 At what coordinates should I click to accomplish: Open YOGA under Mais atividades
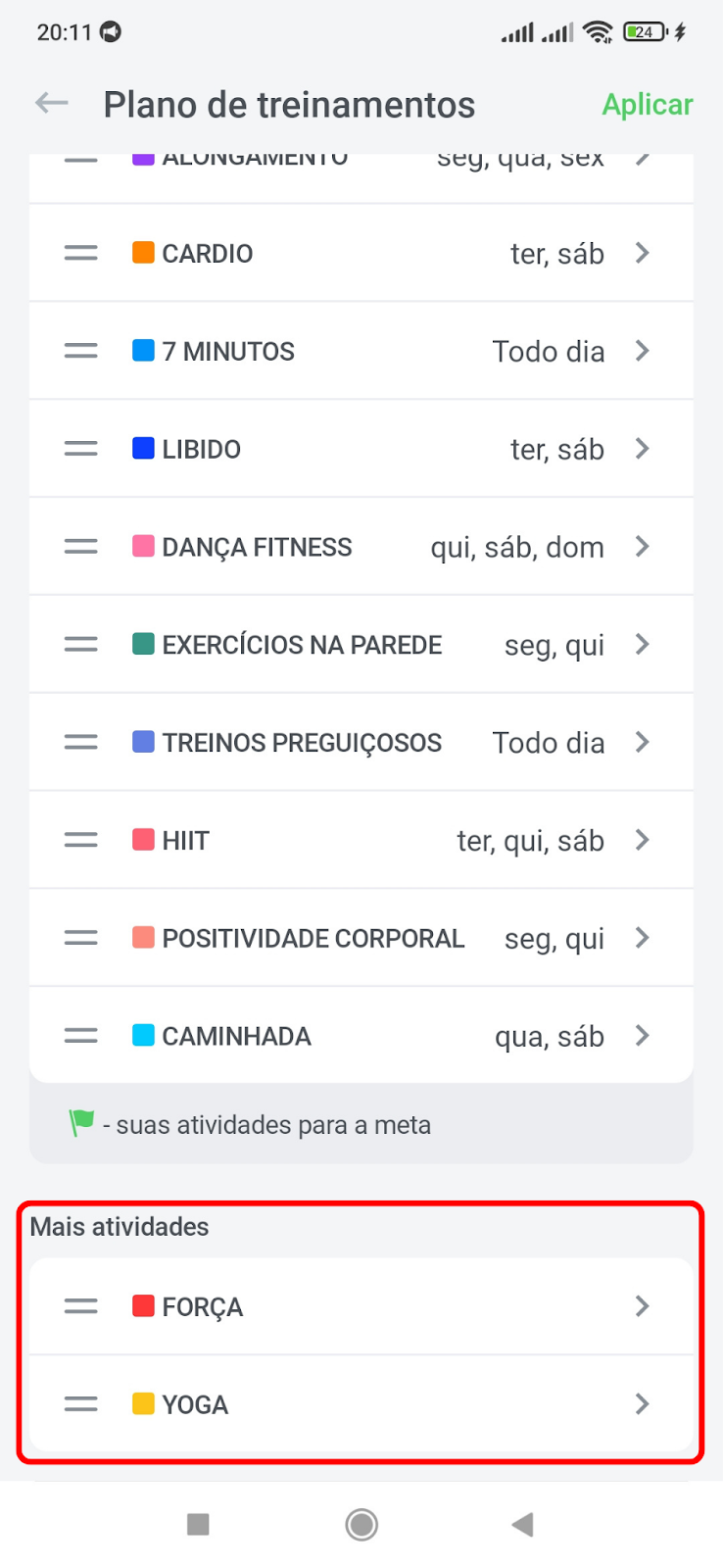point(361,1404)
